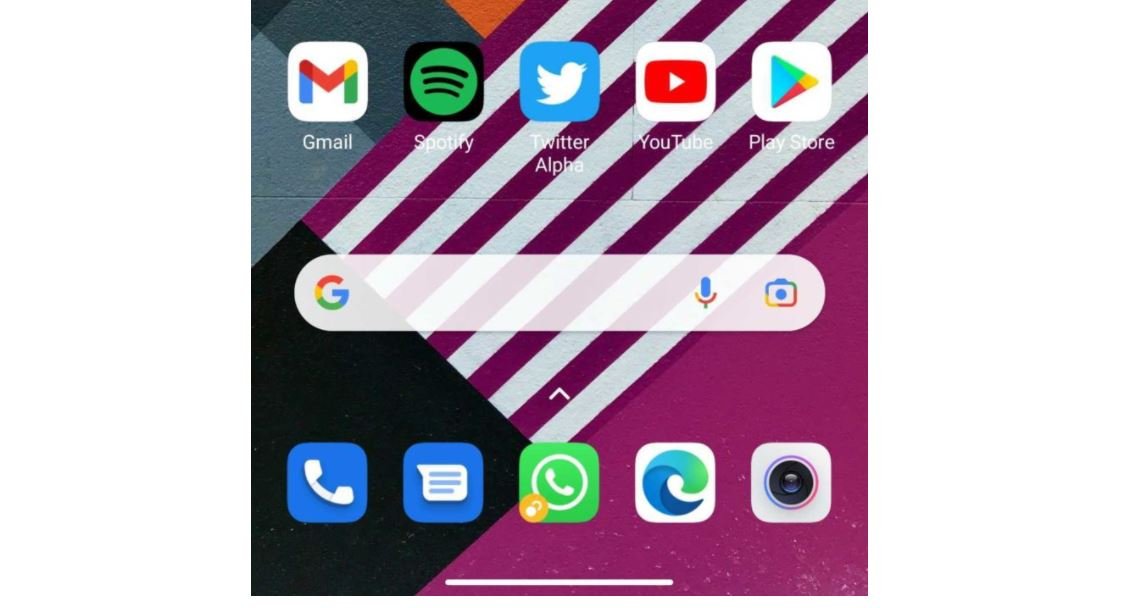Launch WhatsApp from the dock

coord(559,483)
